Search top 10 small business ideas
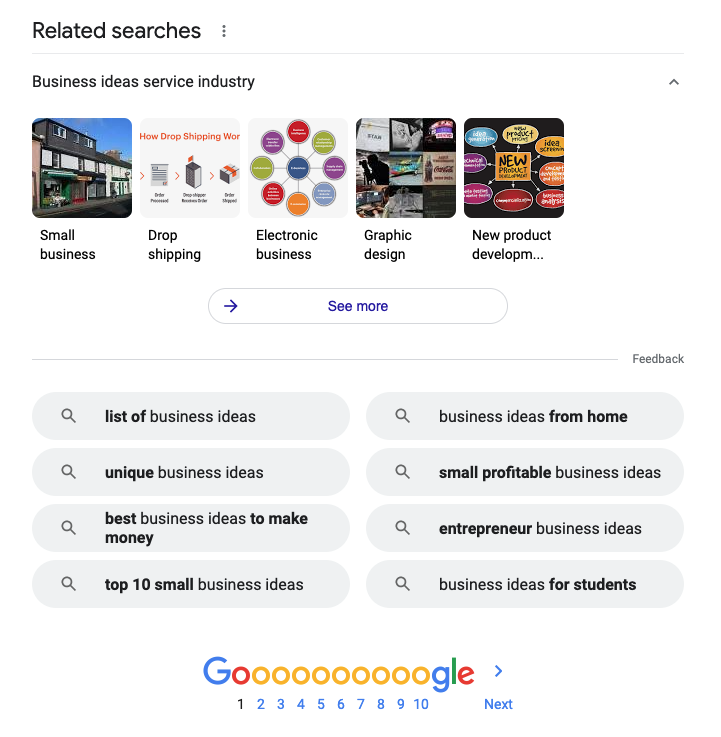This screenshot has width=721, height=737. (x=191, y=584)
